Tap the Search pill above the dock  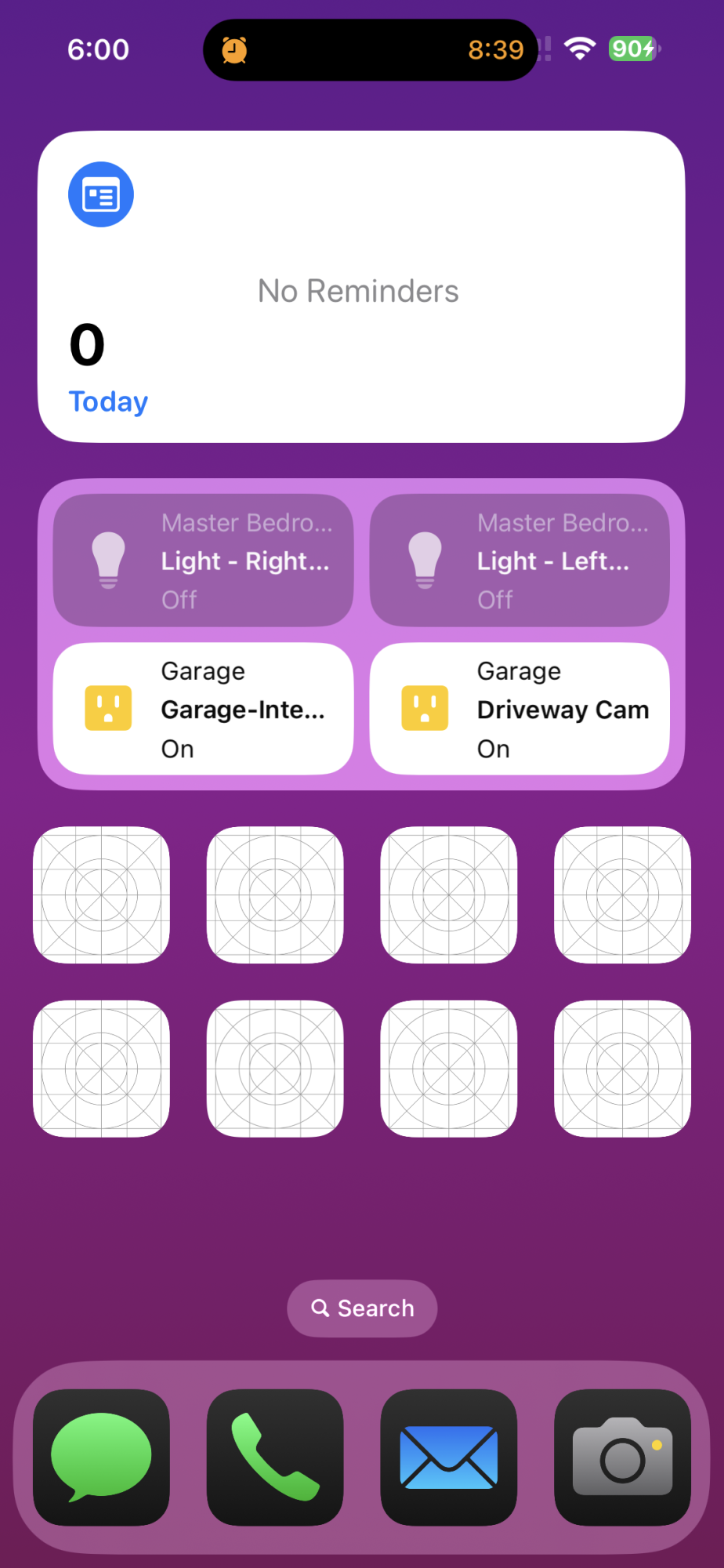[x=362, y=1308]
